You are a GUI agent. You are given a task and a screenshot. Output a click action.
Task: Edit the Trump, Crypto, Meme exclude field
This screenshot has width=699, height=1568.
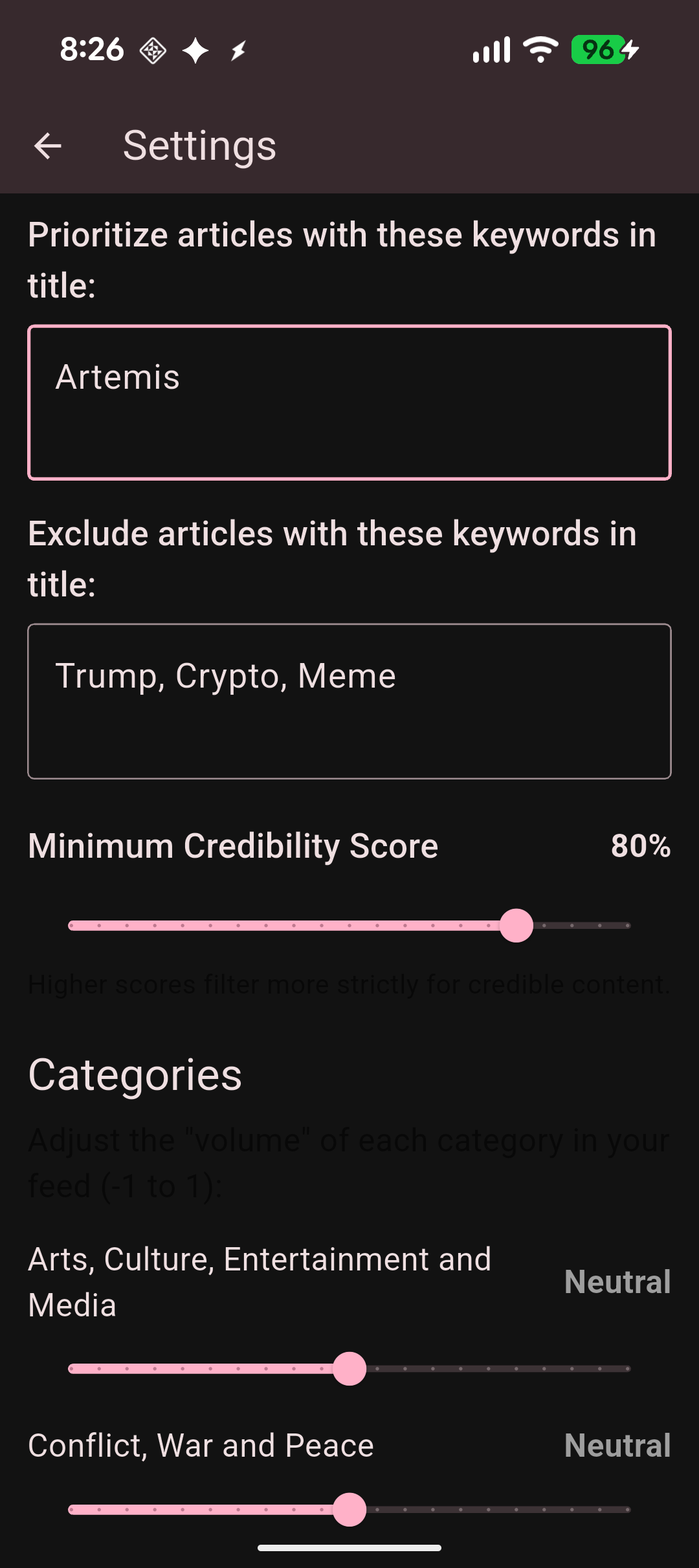click(x=349, y=701)
